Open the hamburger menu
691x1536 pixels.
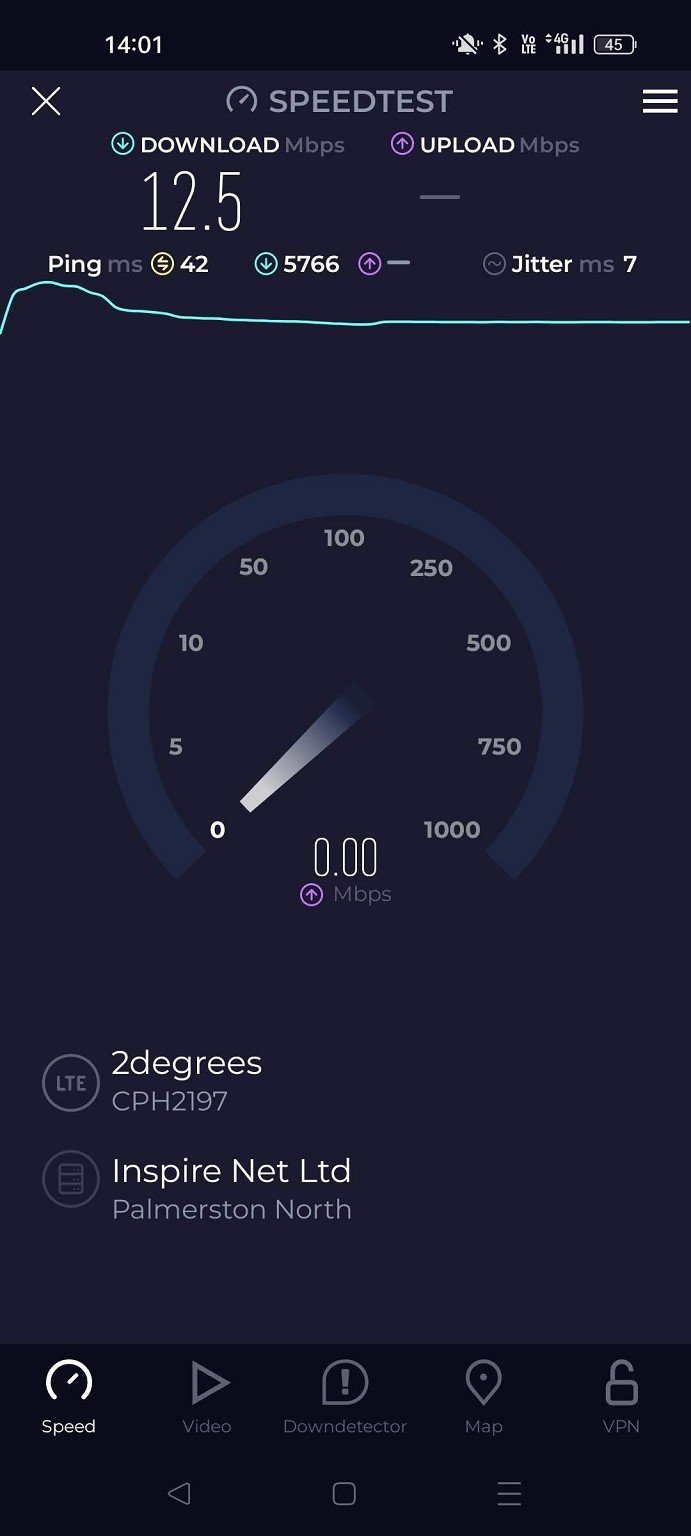[x=659, y=101]
